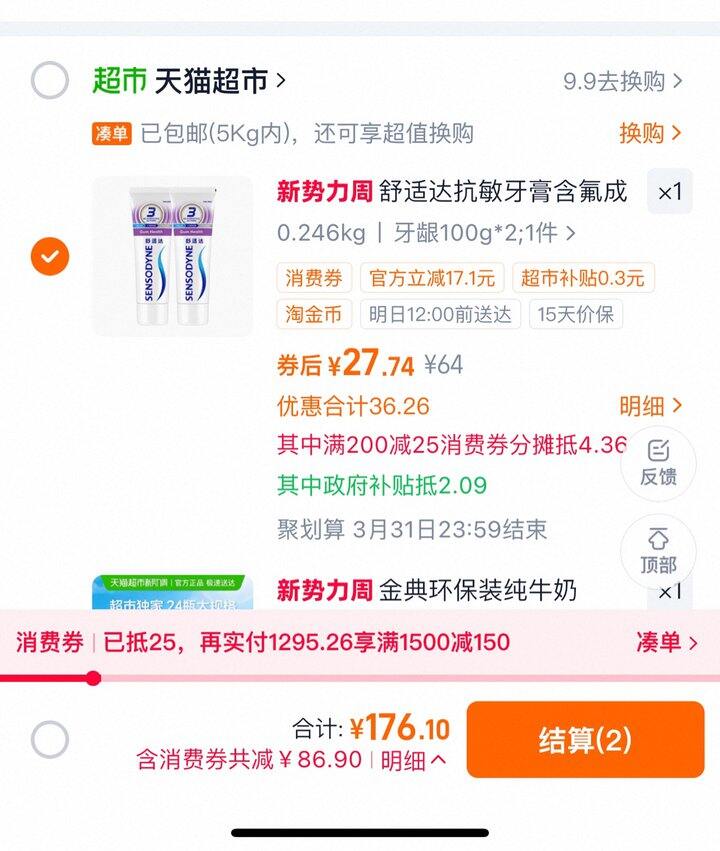This screenshot has width=720, height=851.
Task: Tap 凑单 in the coupon banner
Action: (666, 642)
